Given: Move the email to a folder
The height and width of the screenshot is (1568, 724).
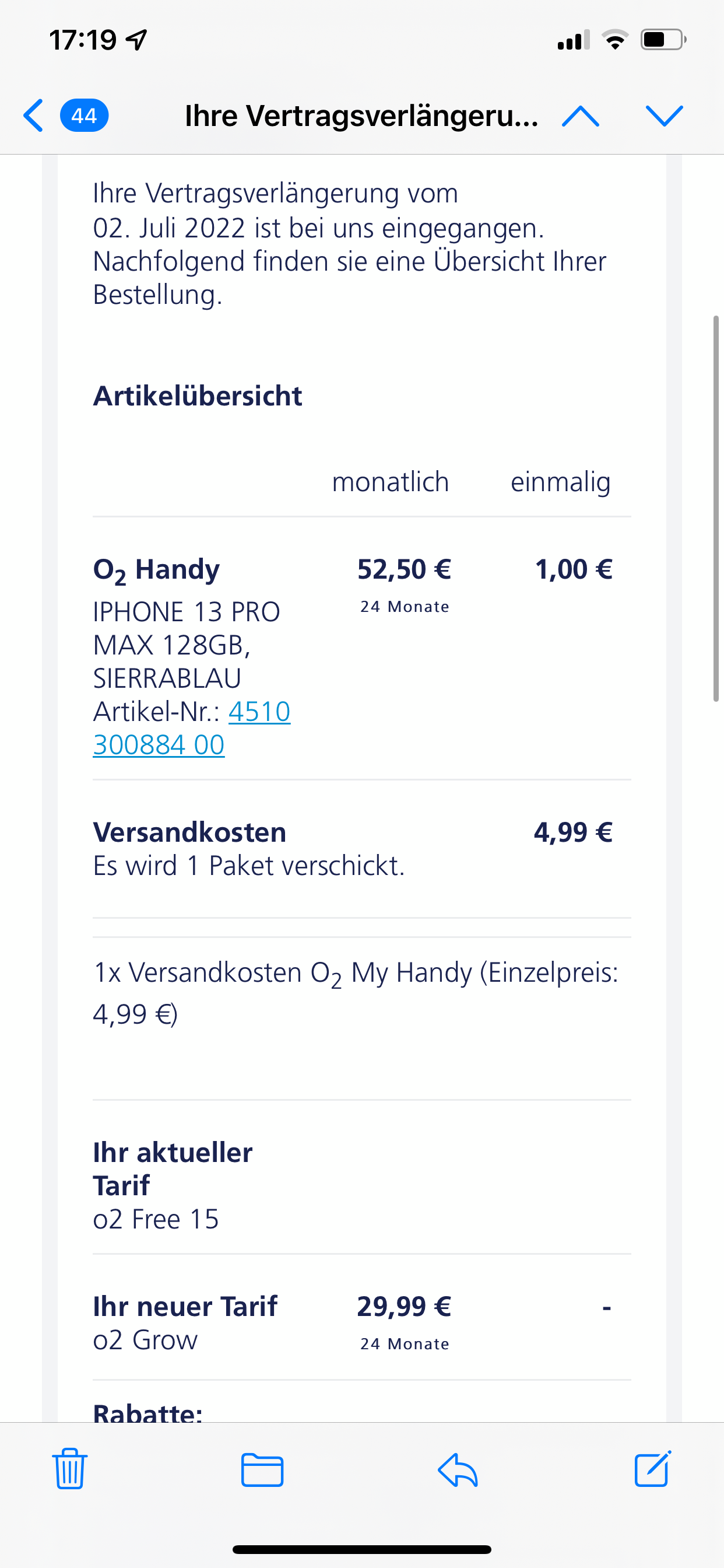Looking at the screenshot, I should point(262,1469).
